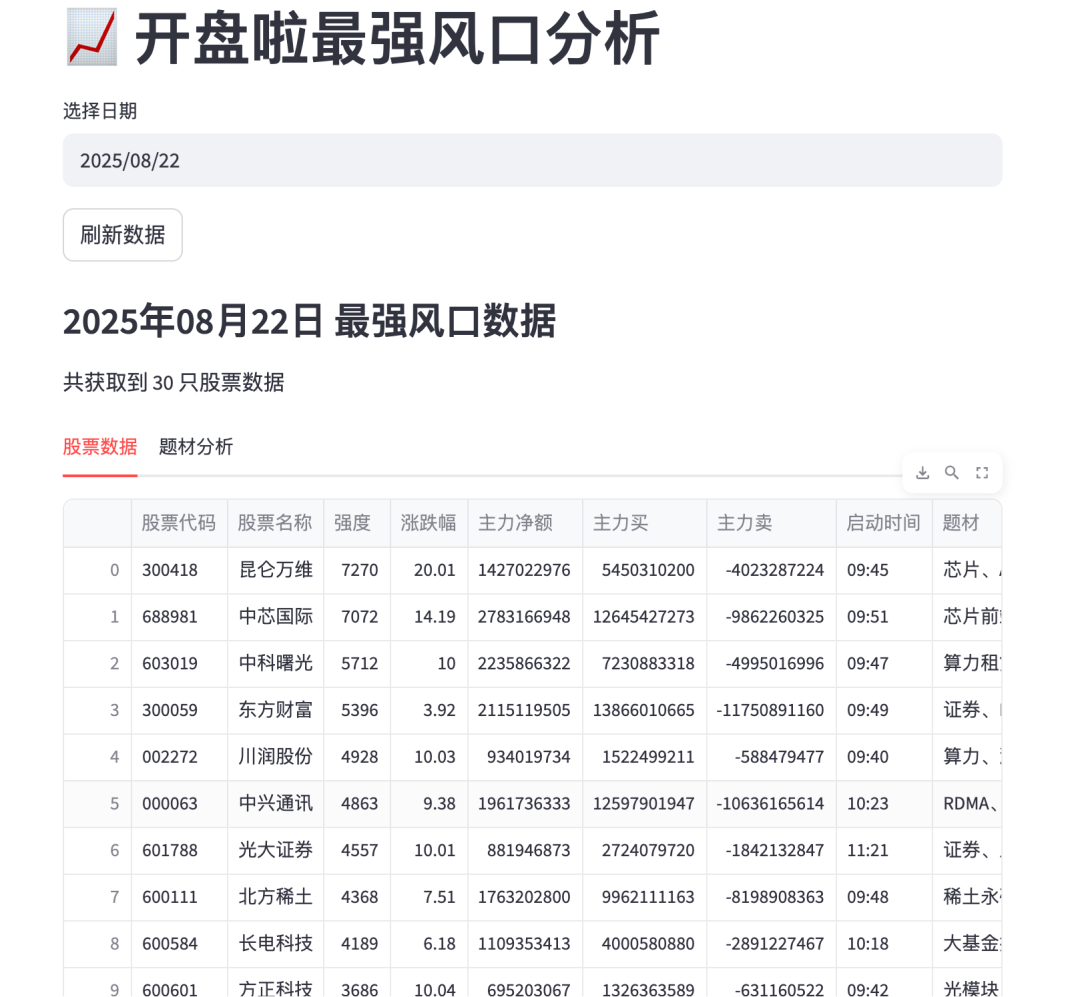Switch to the 题材分析 tab
Viewport: 1080px width, 997px height.
coord(196,447)
